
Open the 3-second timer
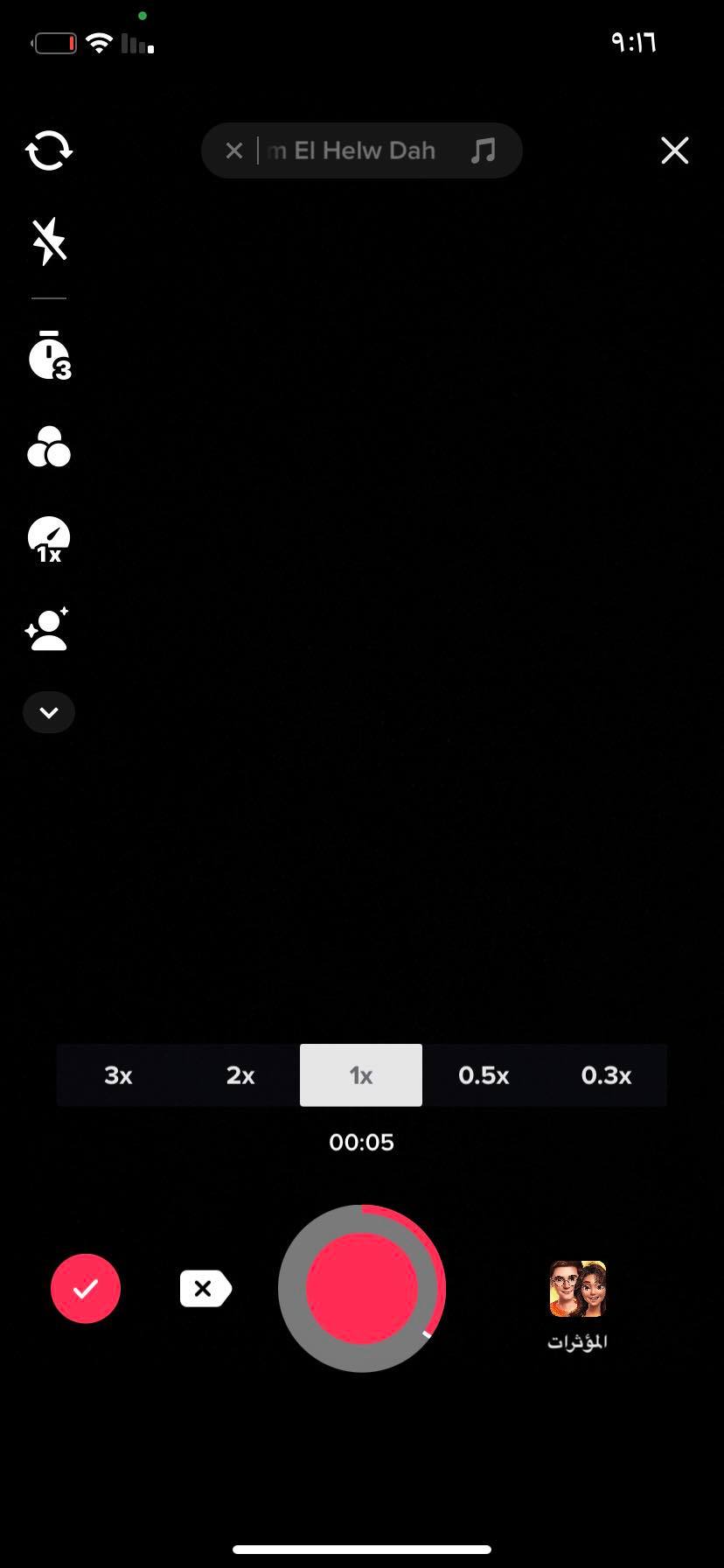pyautogui.click(x=49, y=357)
